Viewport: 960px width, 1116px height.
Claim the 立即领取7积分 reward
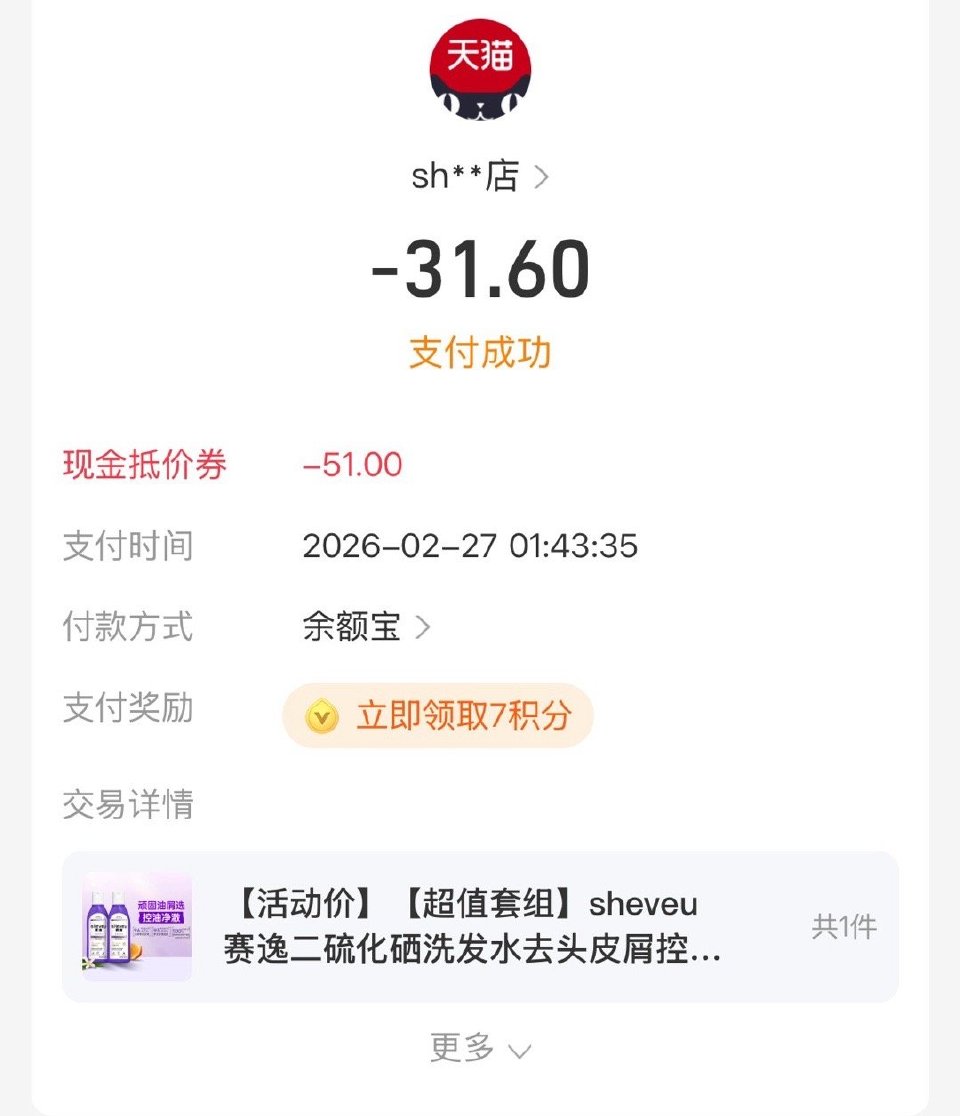coord(438,716)
